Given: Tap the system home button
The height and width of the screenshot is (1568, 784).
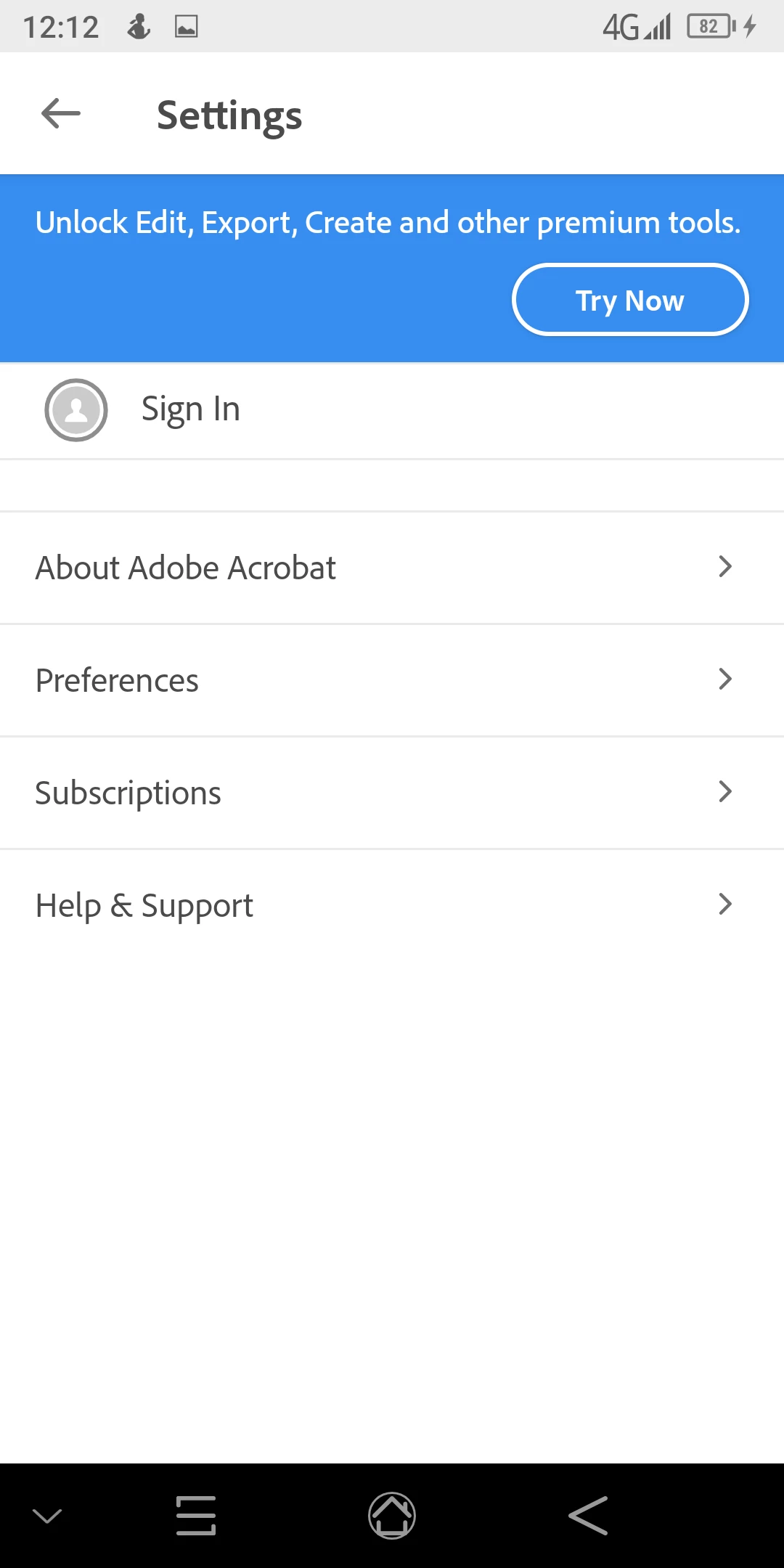Looking at the screenshot, I should 392,1515.
